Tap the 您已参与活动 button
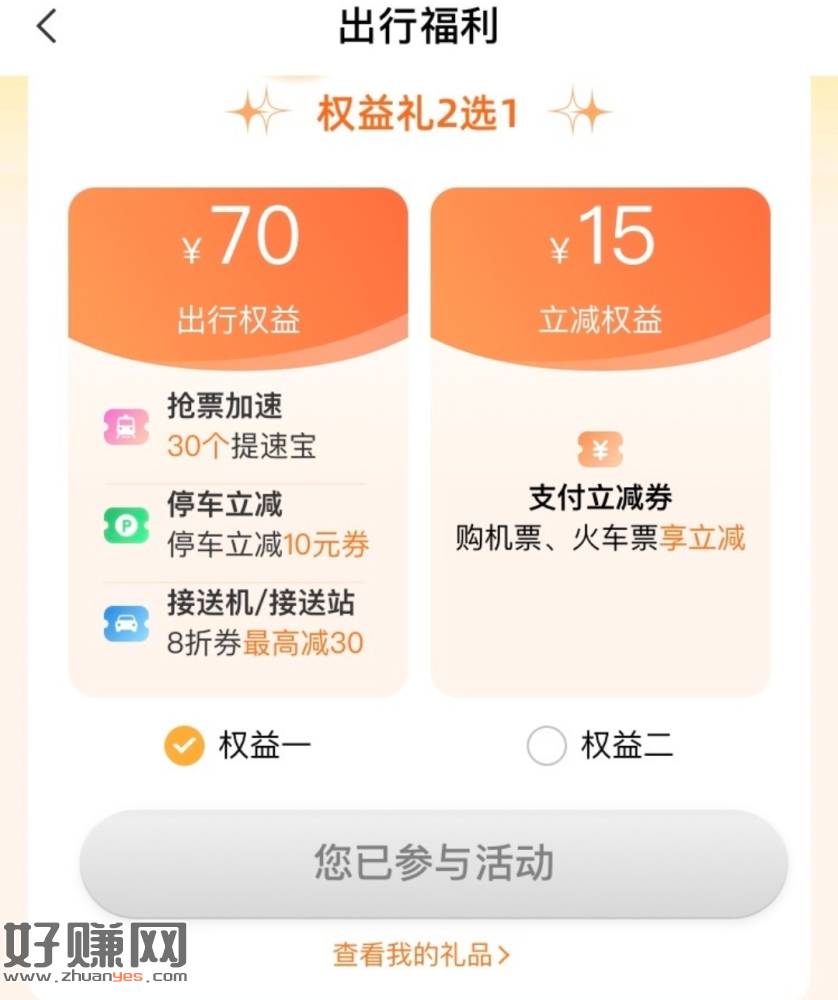Image resolution: width=838 pixels, height=1000 pixels. pos(433,862)
